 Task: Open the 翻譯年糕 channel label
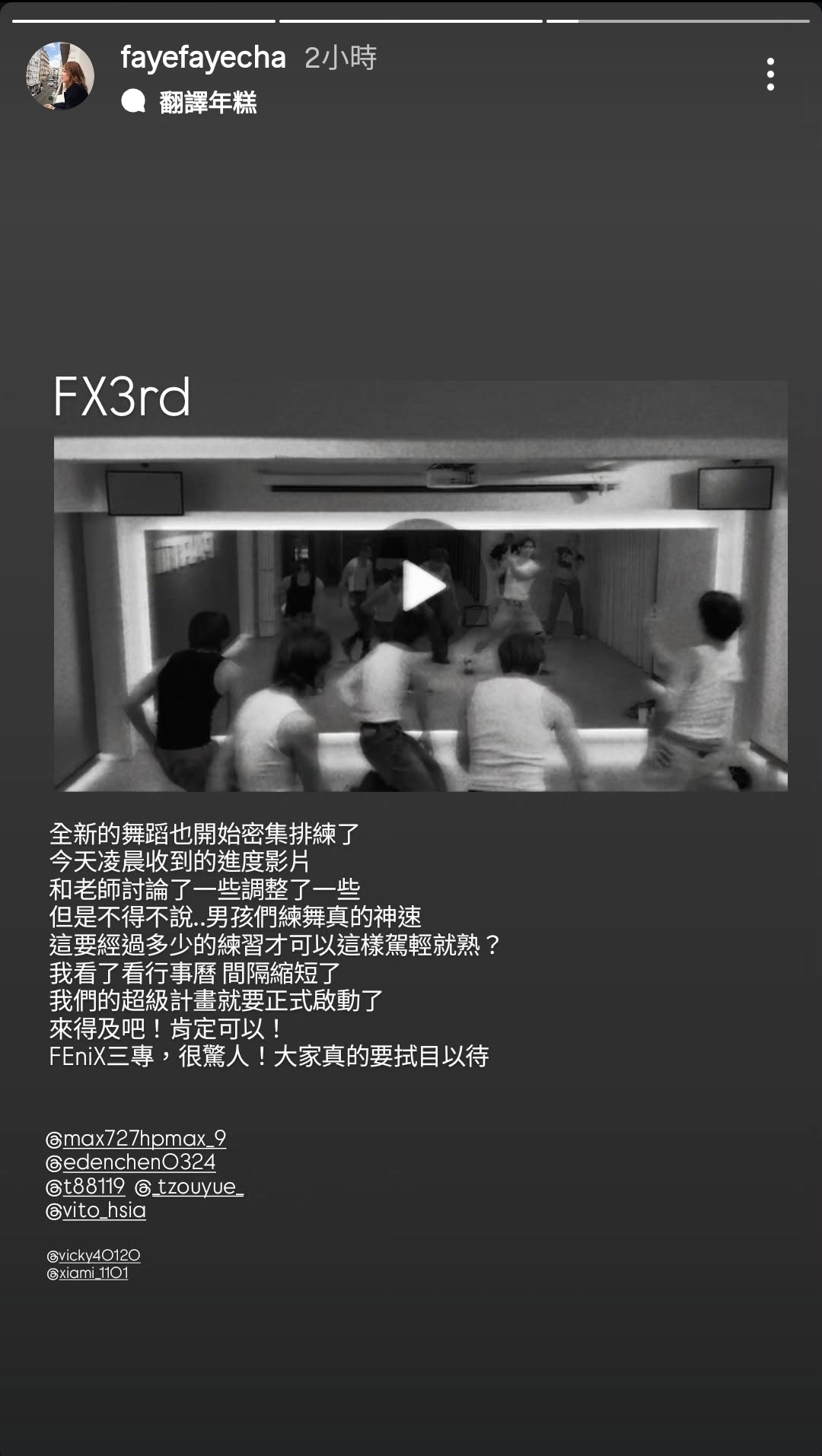point(207,102)
